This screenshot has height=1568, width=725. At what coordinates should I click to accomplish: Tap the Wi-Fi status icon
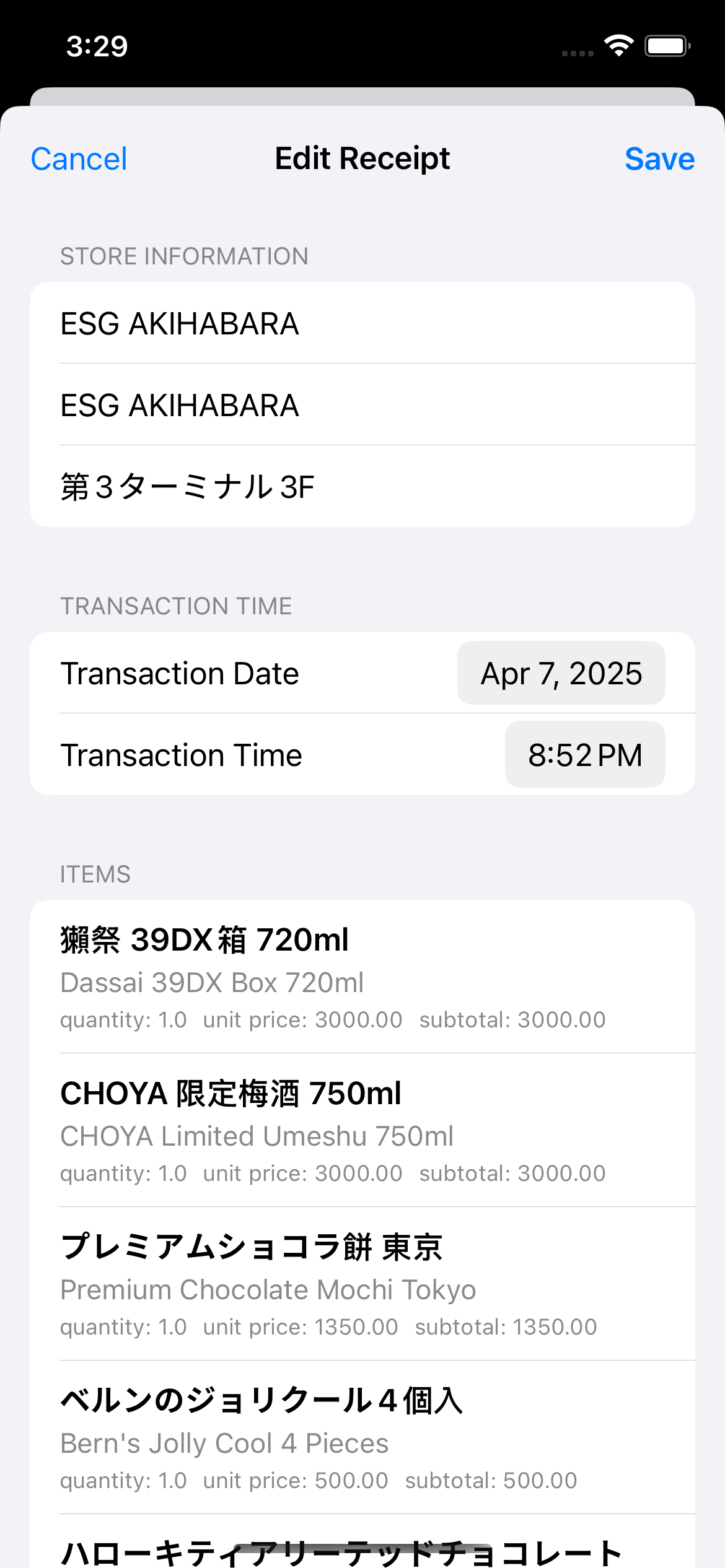point(619,45)
